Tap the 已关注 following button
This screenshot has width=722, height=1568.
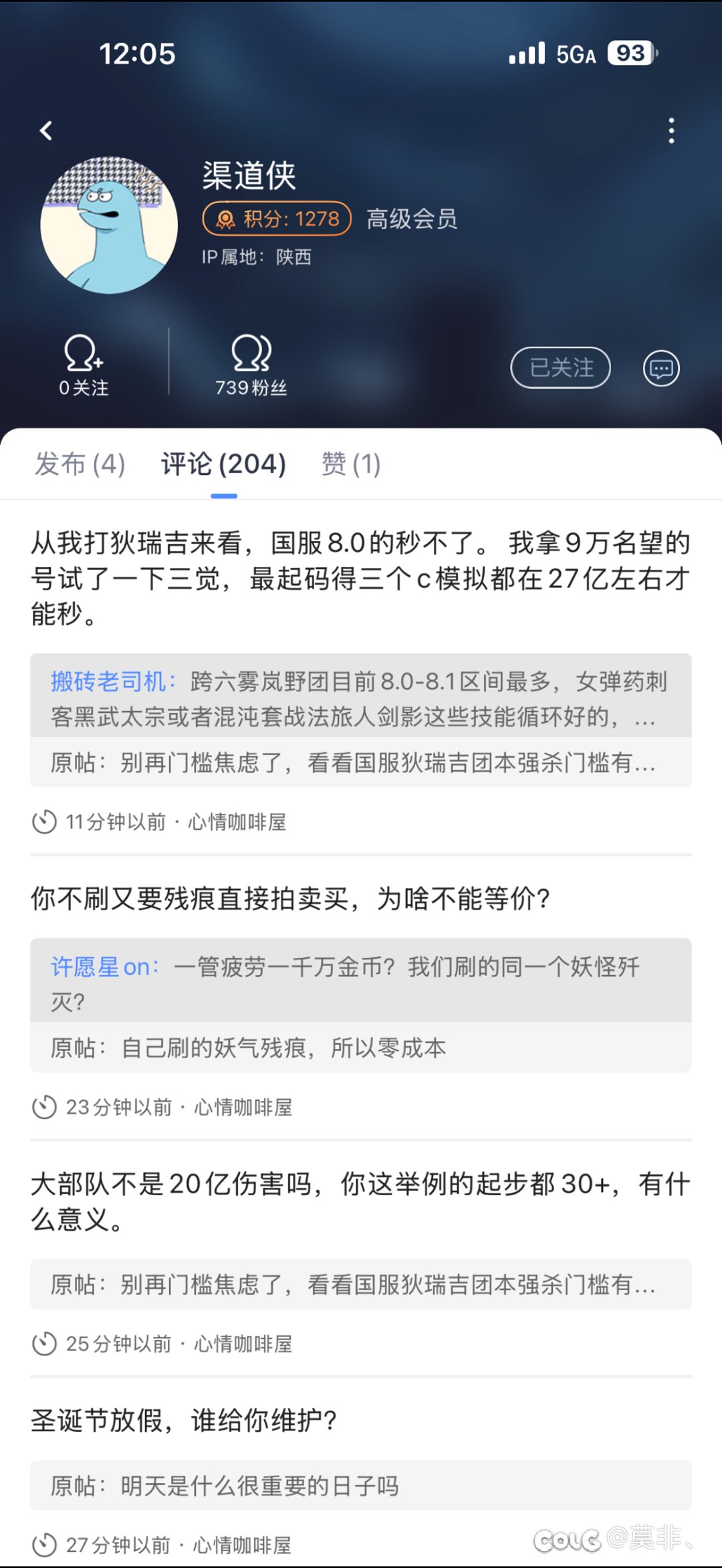tap(560, 367)
